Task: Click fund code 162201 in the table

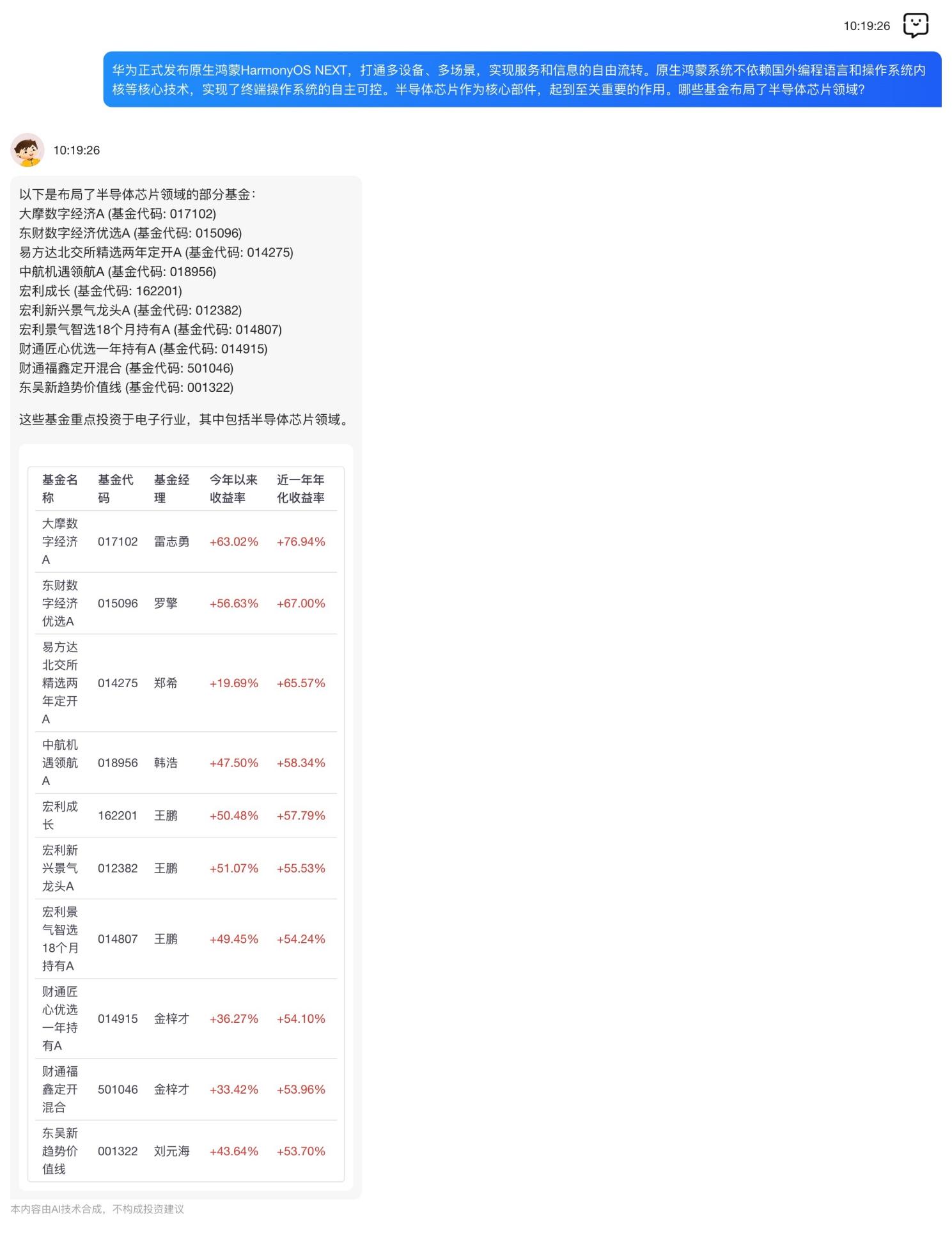Action: (118, 816)
